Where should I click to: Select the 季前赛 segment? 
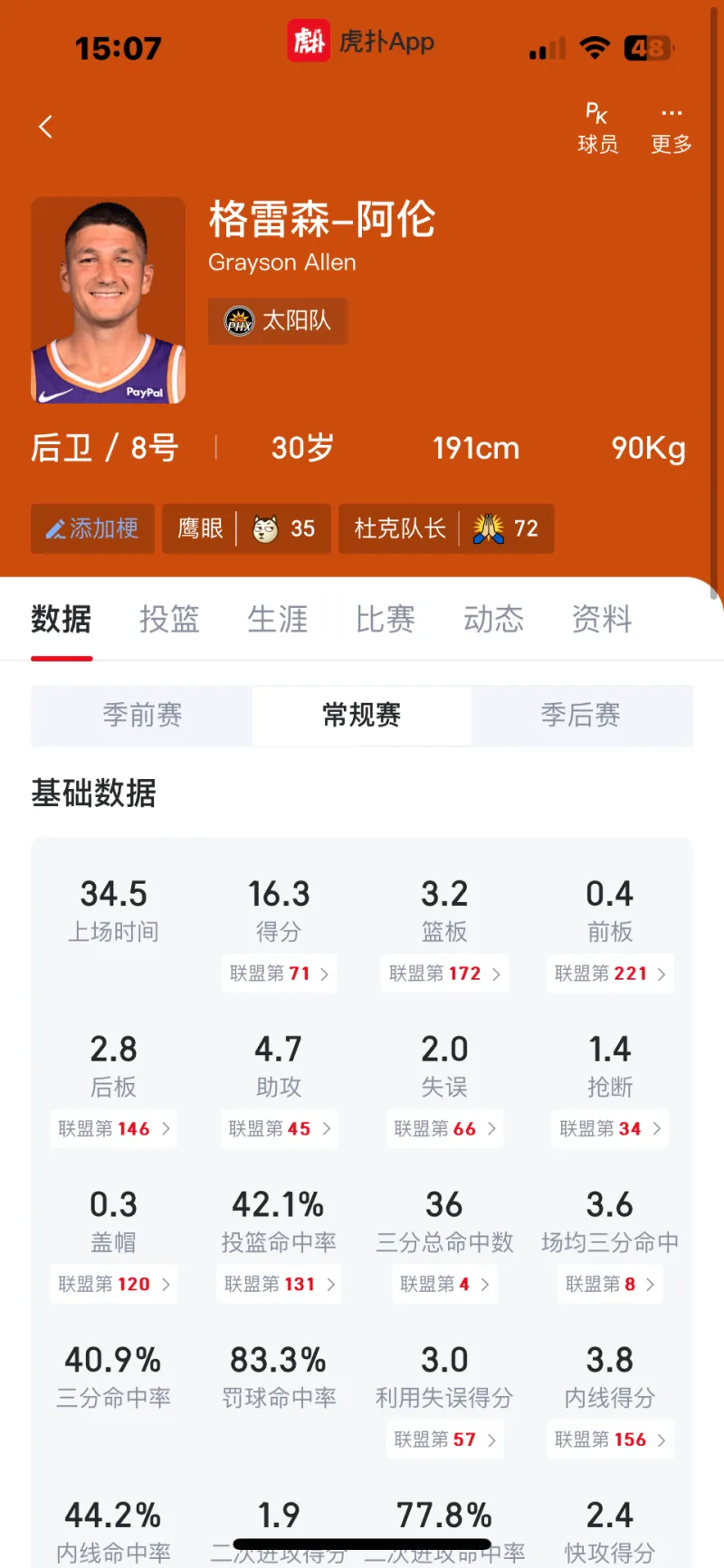pos(142,716)
